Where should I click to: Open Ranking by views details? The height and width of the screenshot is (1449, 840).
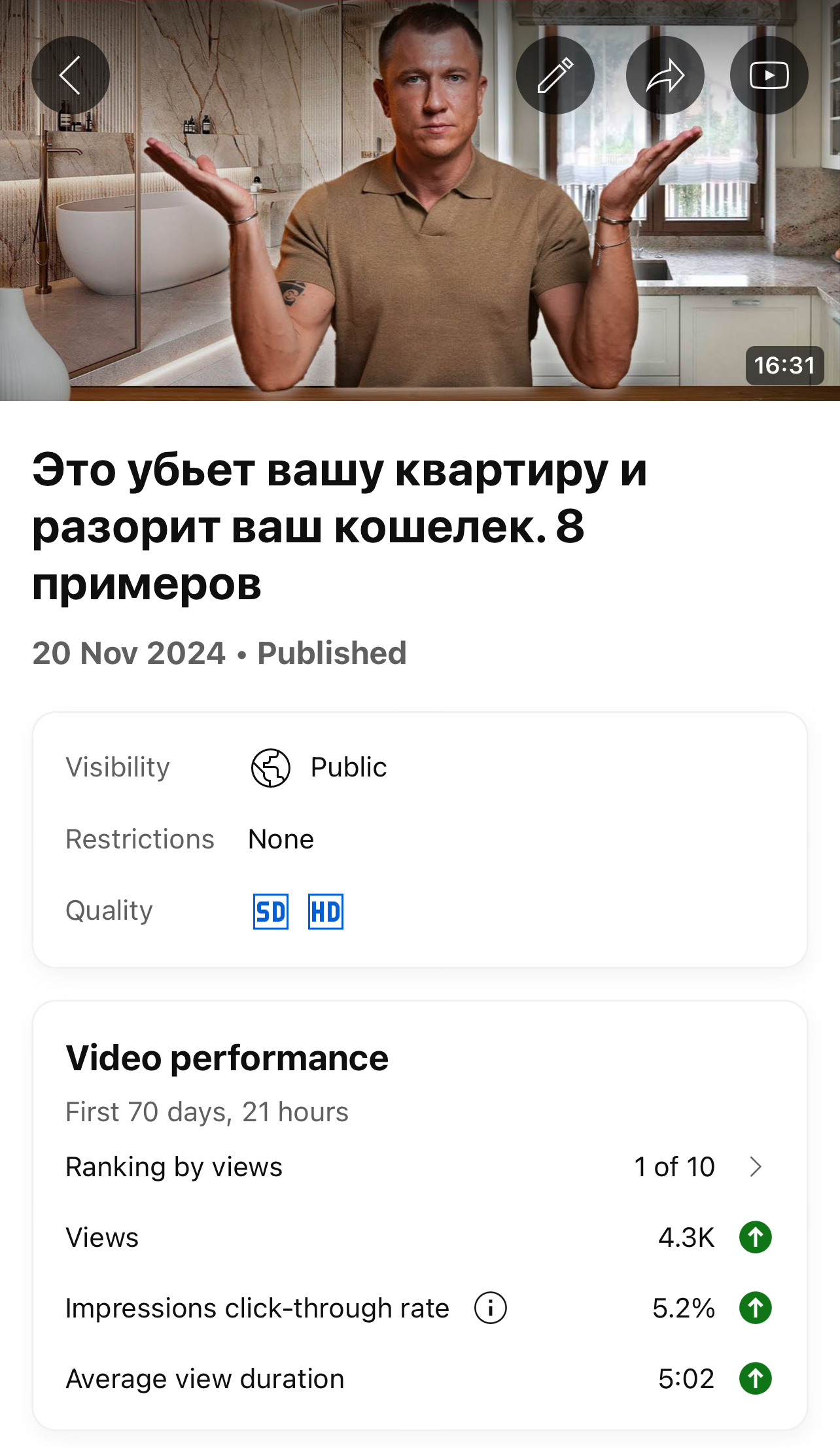pos(755,1166)
